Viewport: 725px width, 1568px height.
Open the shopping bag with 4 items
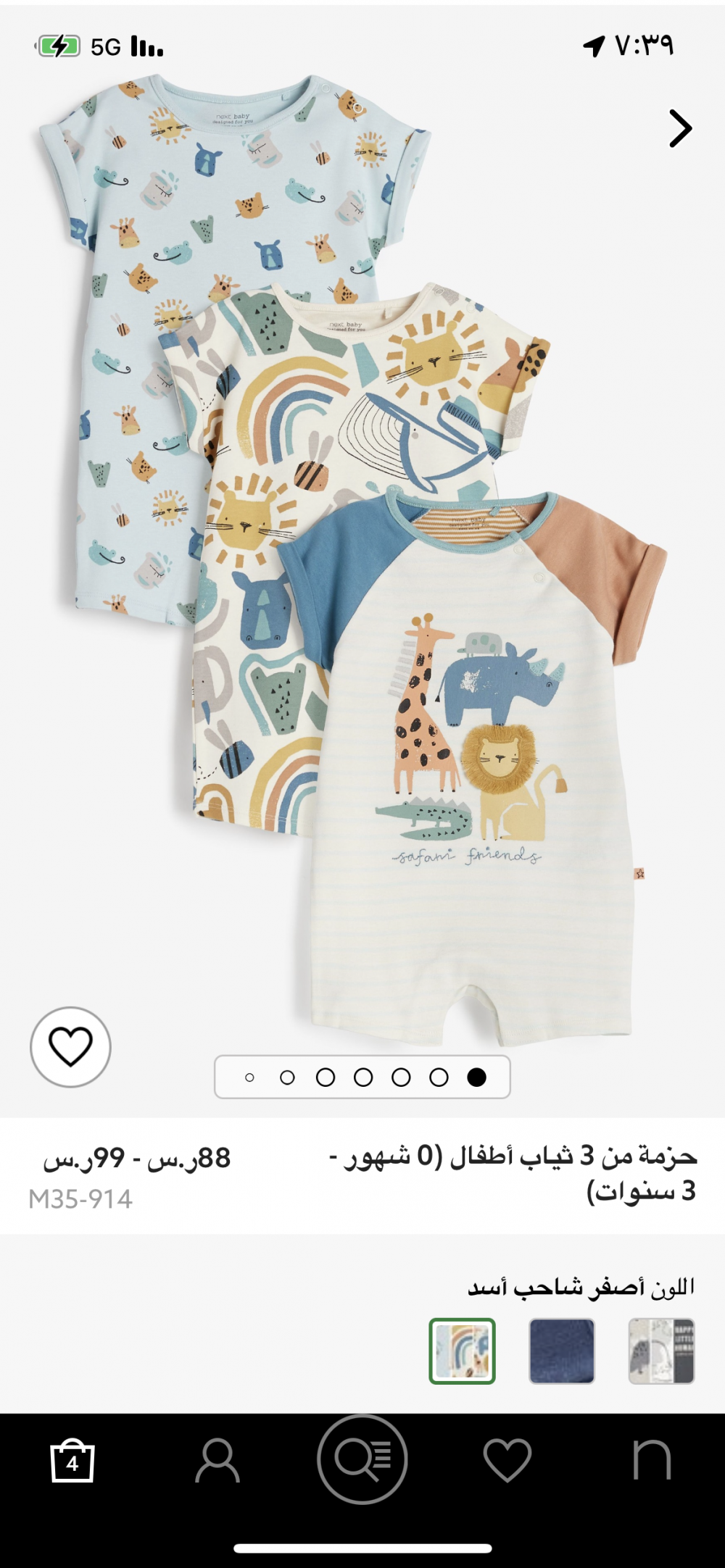[72, 1461]
